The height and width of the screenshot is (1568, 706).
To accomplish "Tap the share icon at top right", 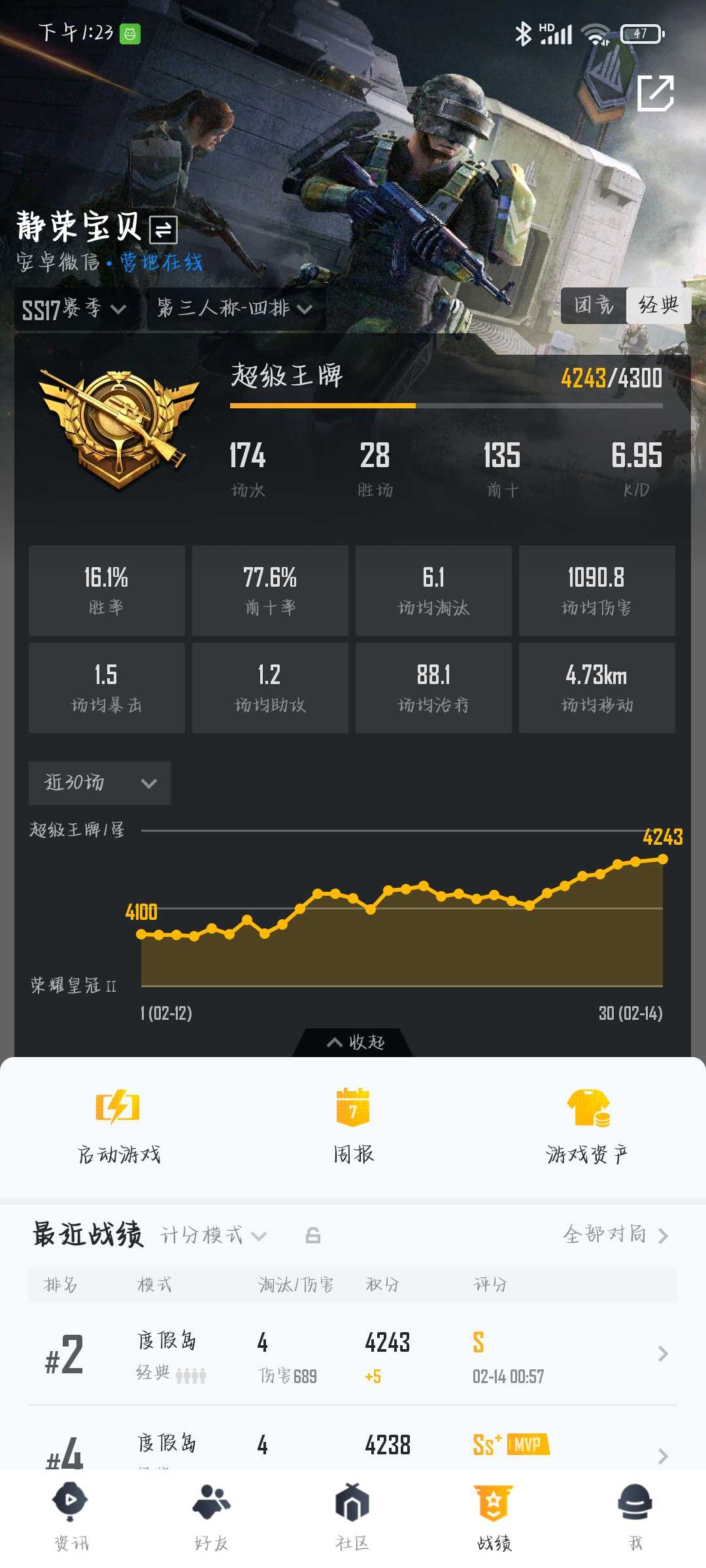I will 656,93.
